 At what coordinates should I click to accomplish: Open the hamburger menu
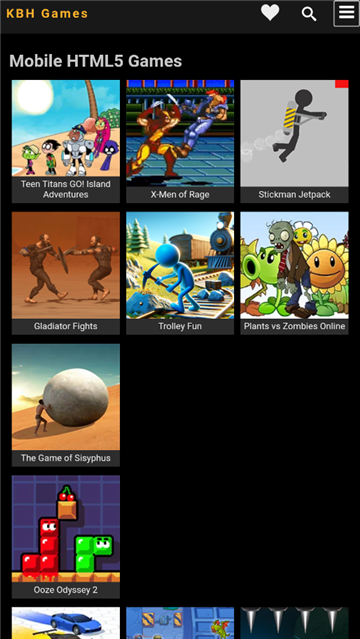(x=346, y=13)
